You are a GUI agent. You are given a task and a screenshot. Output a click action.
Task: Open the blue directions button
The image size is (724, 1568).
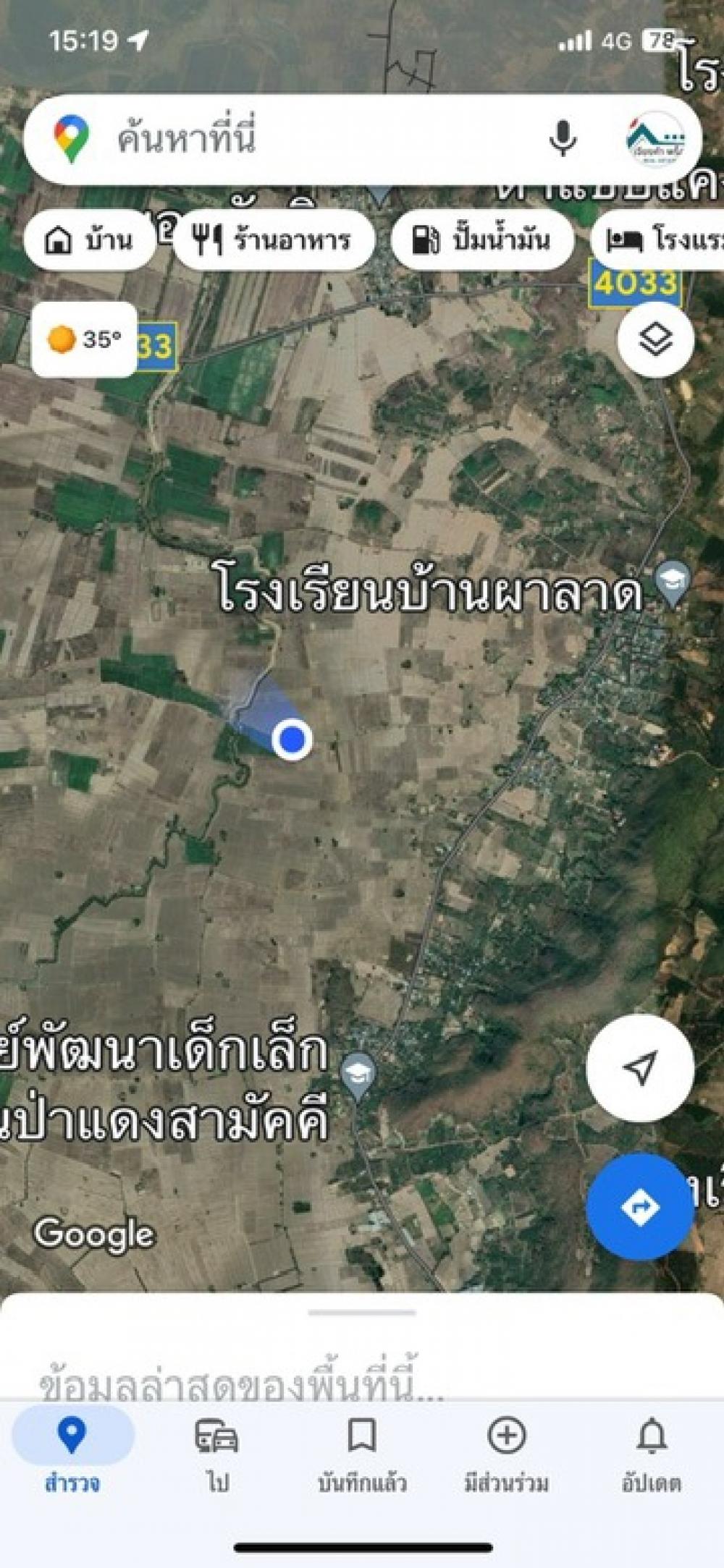coord(640,1207)
